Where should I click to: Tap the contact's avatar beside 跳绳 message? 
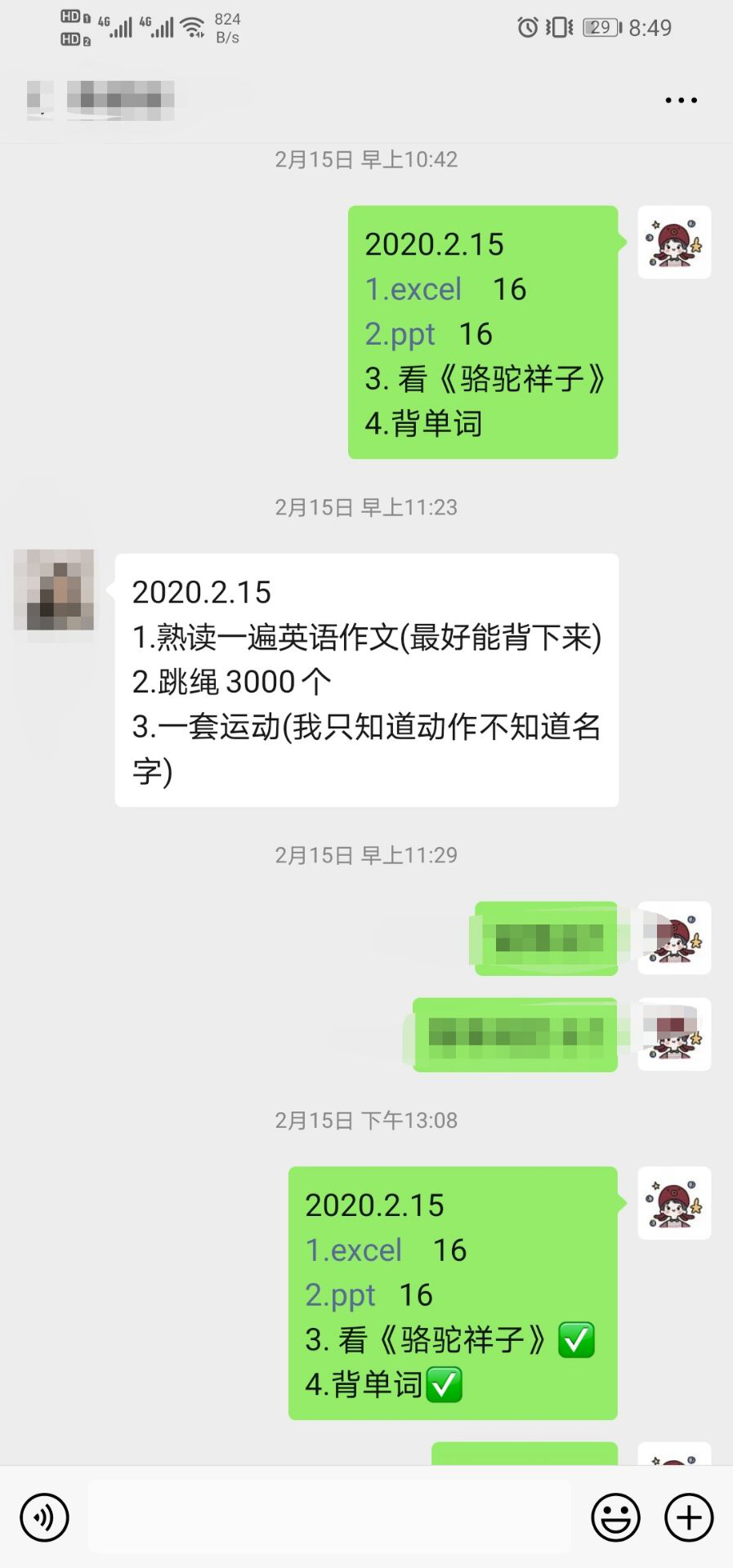point(54,590)
